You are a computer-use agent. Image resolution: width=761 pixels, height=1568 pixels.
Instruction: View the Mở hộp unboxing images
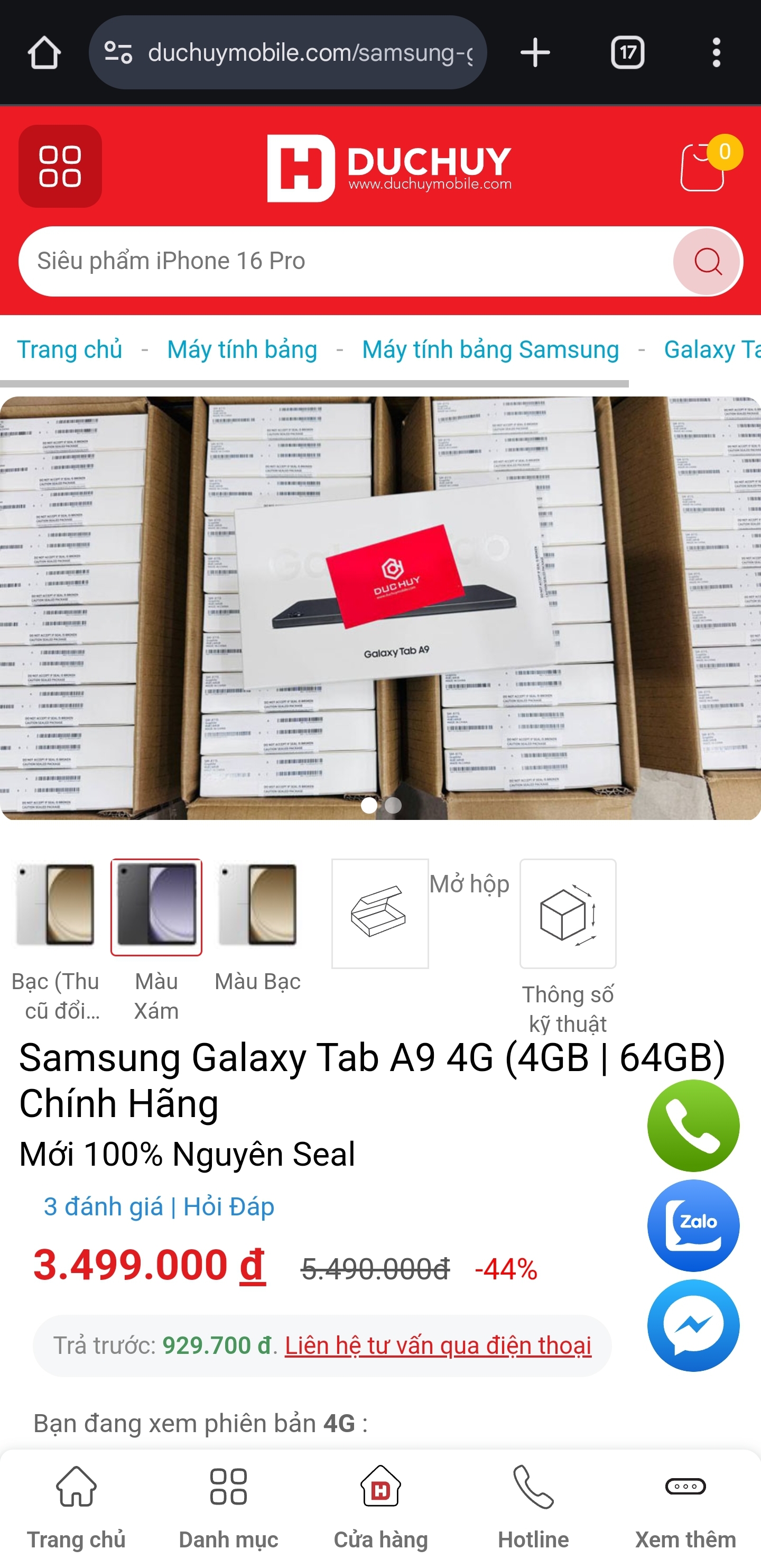380,913
